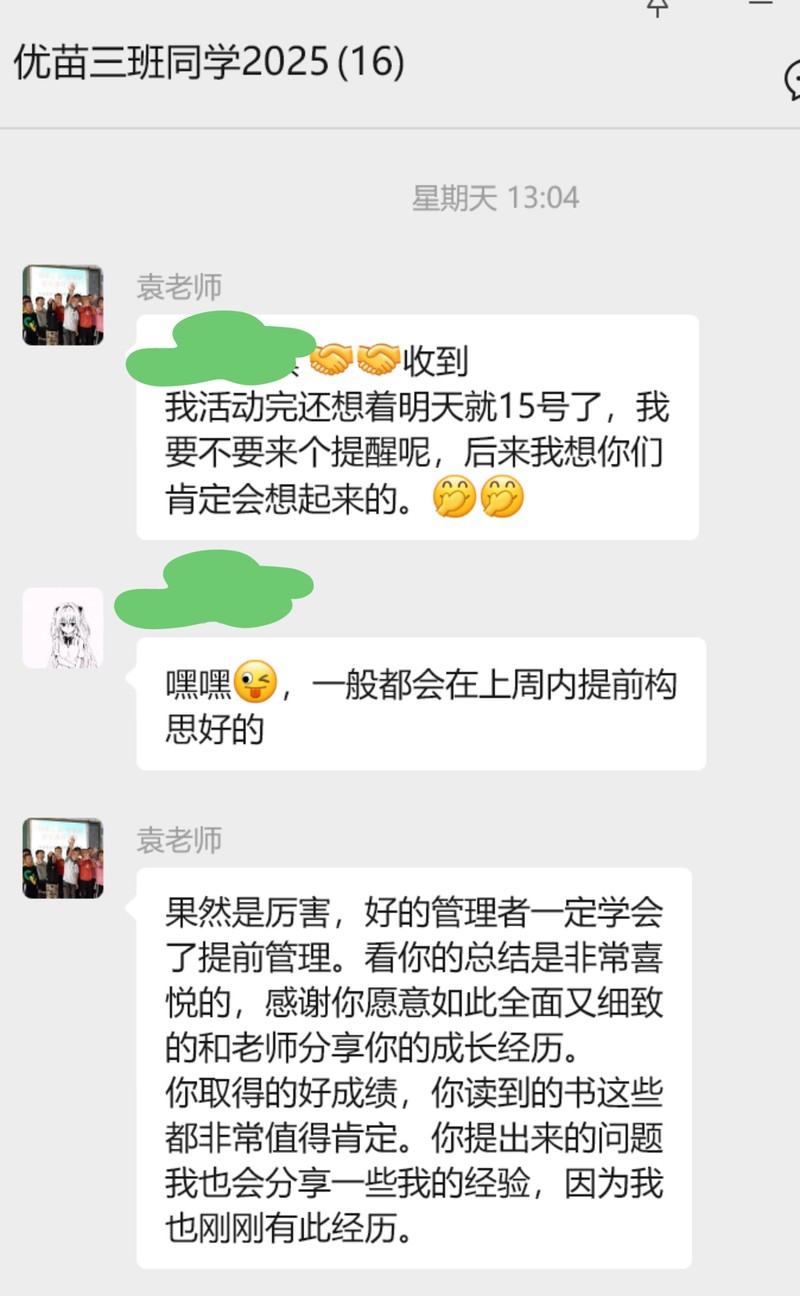The height and width of the screenshot is (1296, 800).
Task: Tap 袁老师's avatar next to 果然是厉害 message
Action: coord(63,858)
